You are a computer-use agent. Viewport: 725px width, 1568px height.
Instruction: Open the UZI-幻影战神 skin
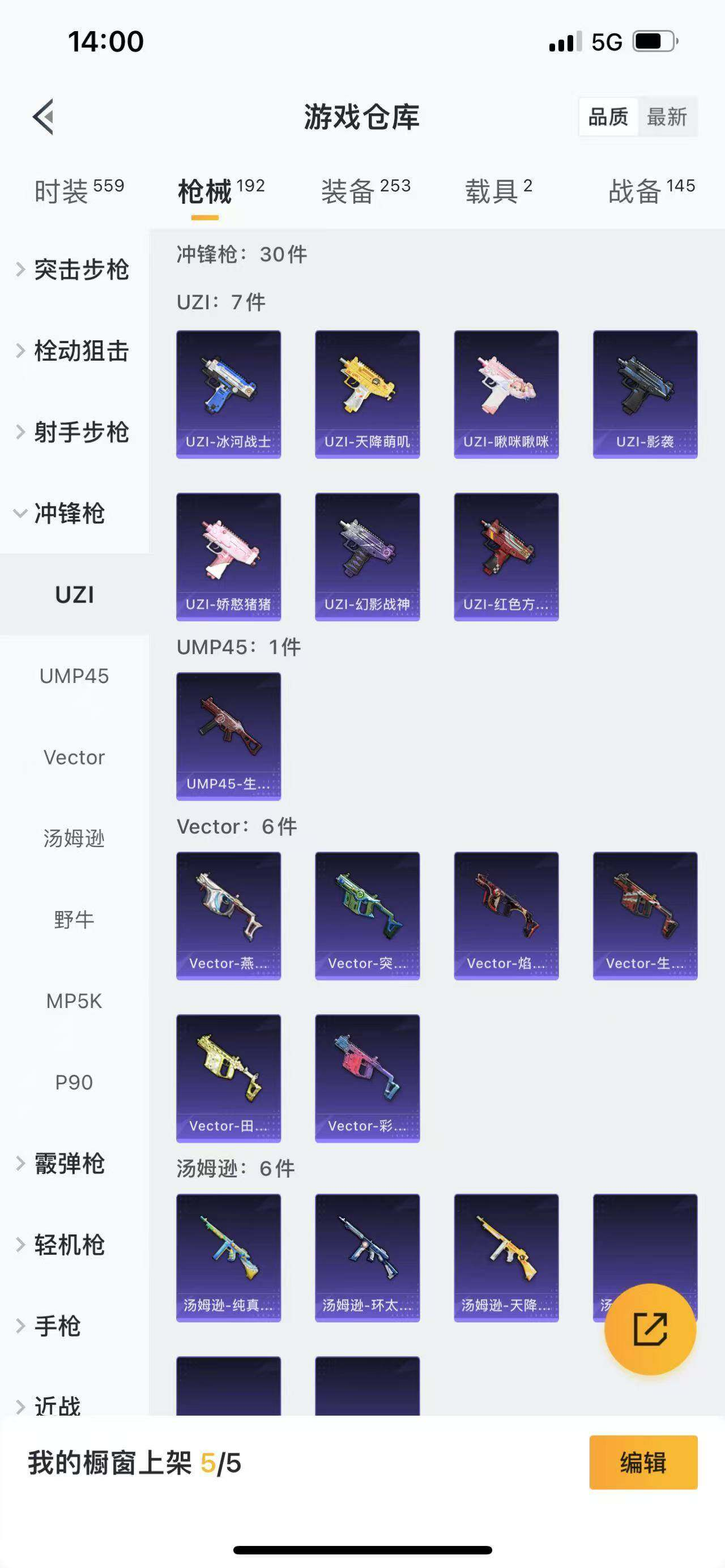pos(367,556)
